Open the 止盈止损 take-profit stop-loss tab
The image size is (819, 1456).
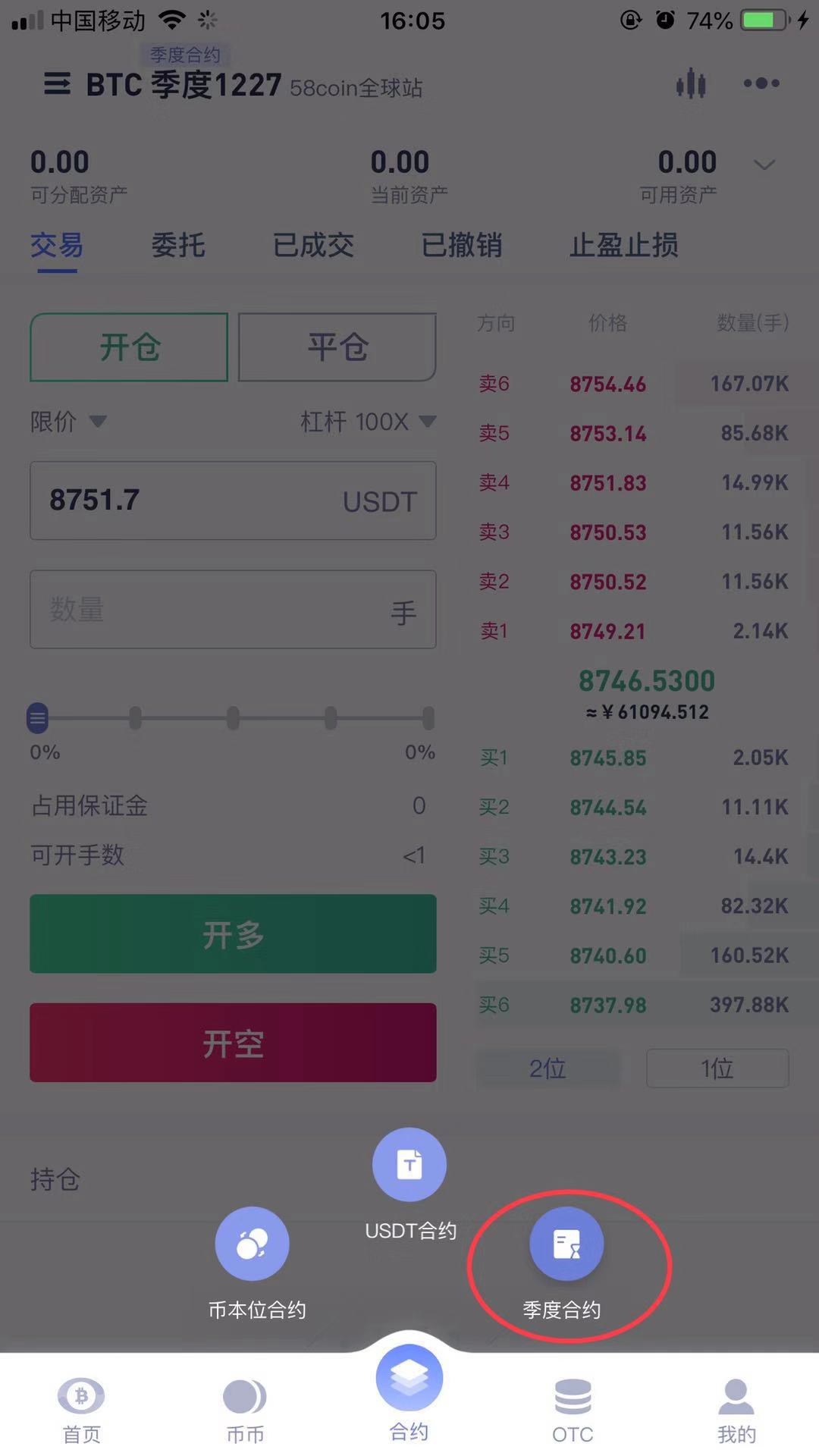pos(623,245)
